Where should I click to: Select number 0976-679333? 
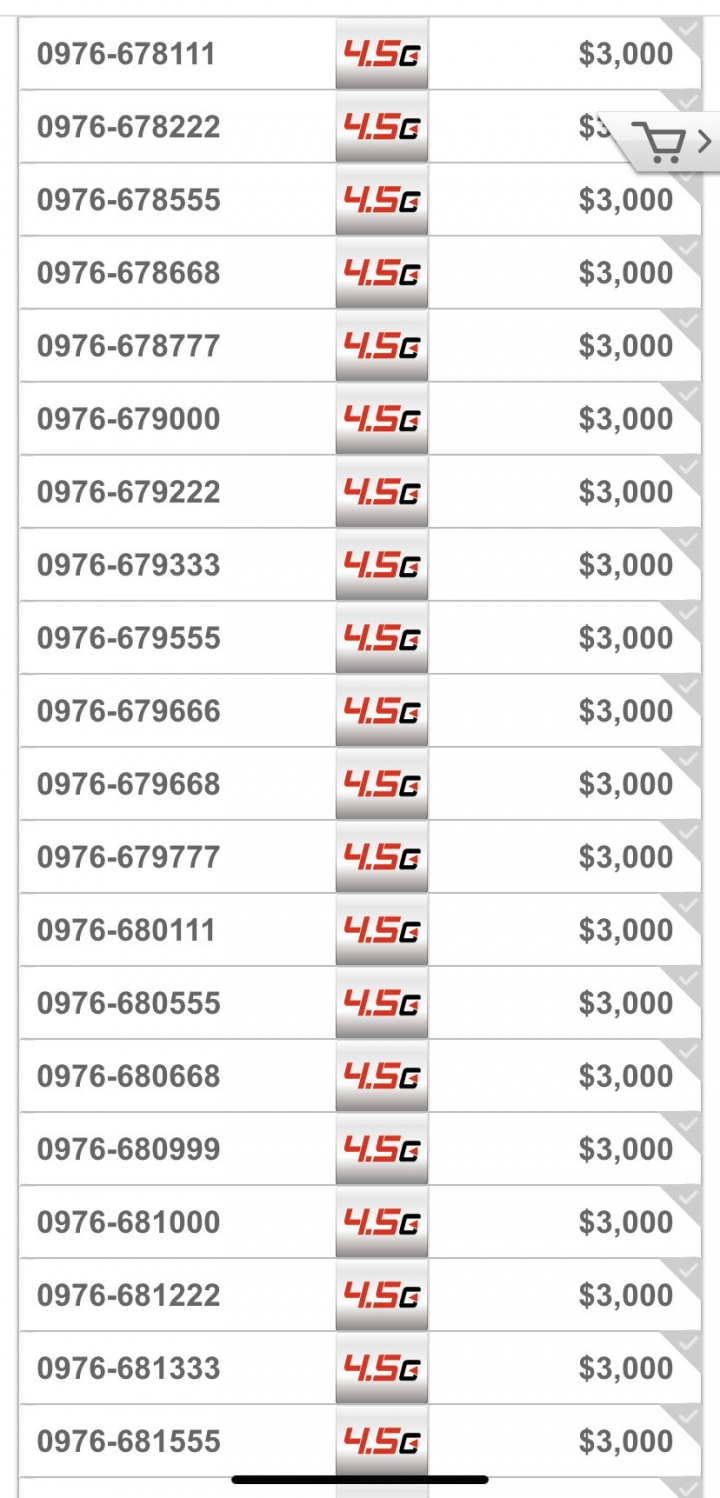360,565
